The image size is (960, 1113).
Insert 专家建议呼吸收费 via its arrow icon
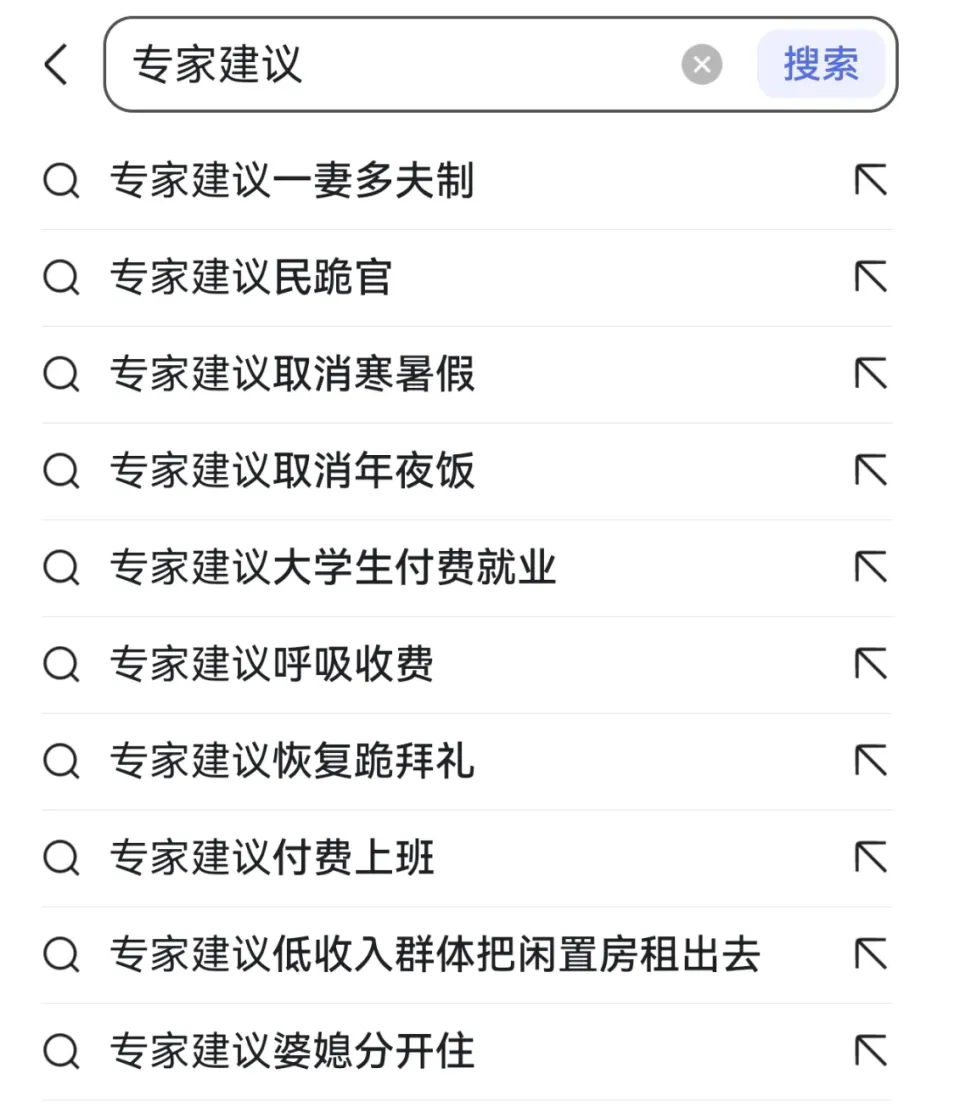[871, 665]
